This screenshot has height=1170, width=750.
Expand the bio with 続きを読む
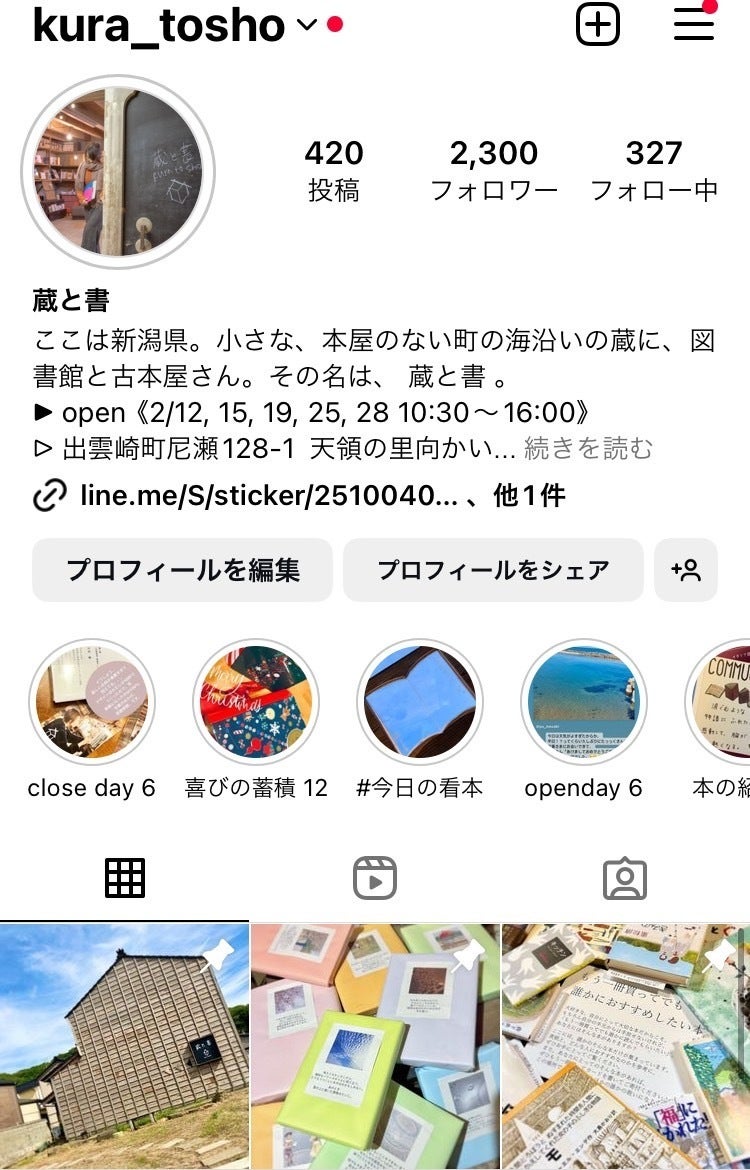pyautogui.click(x=588, y=448)
